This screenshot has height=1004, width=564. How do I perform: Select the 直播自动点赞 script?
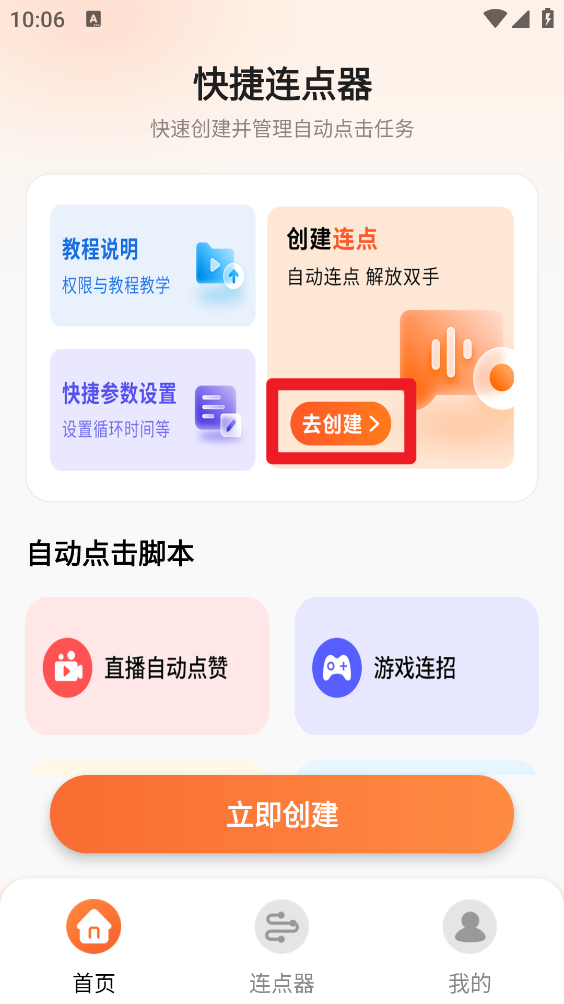pyautogui.click(x=147, y=666)
